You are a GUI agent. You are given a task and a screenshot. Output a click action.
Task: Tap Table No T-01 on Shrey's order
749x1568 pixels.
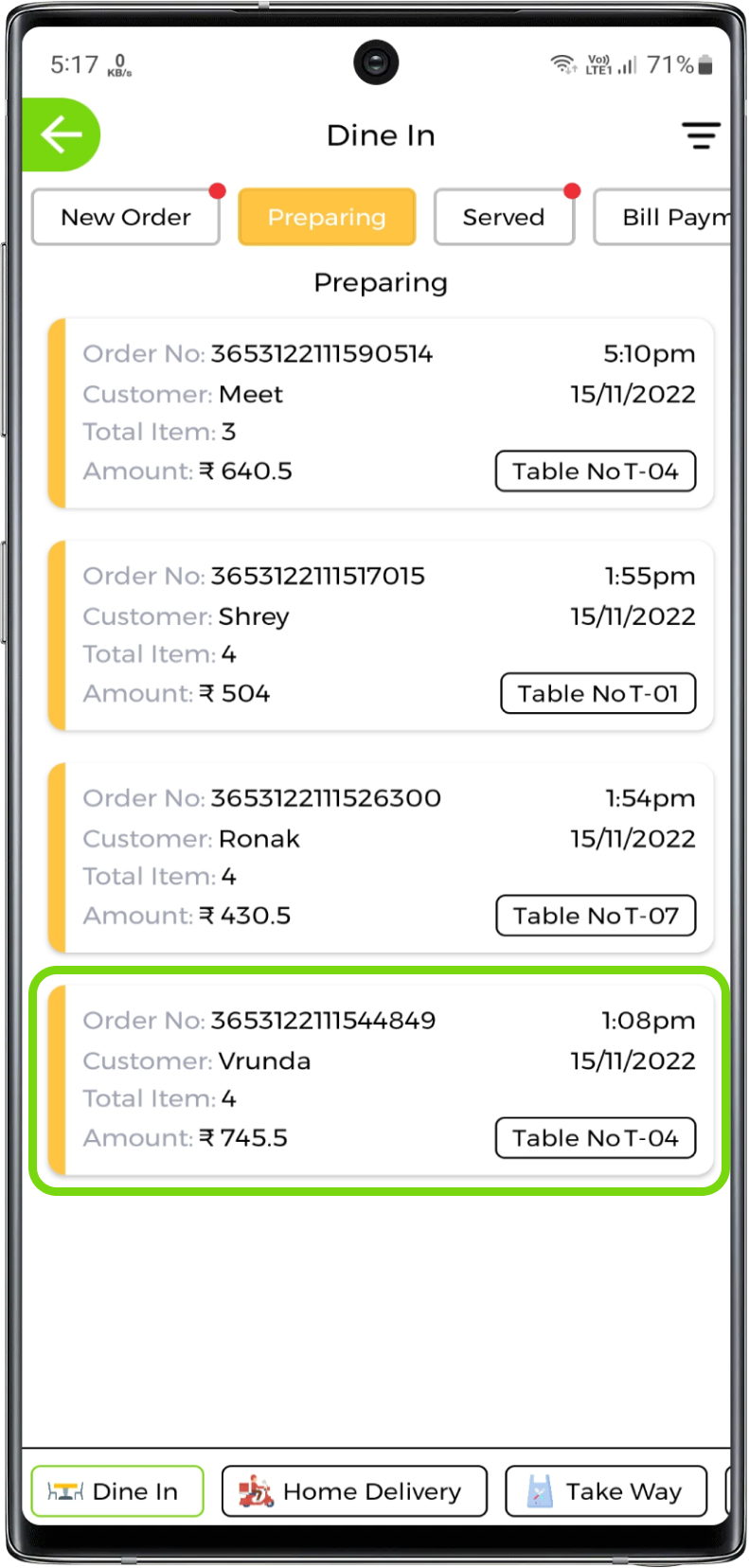[597, 693]
